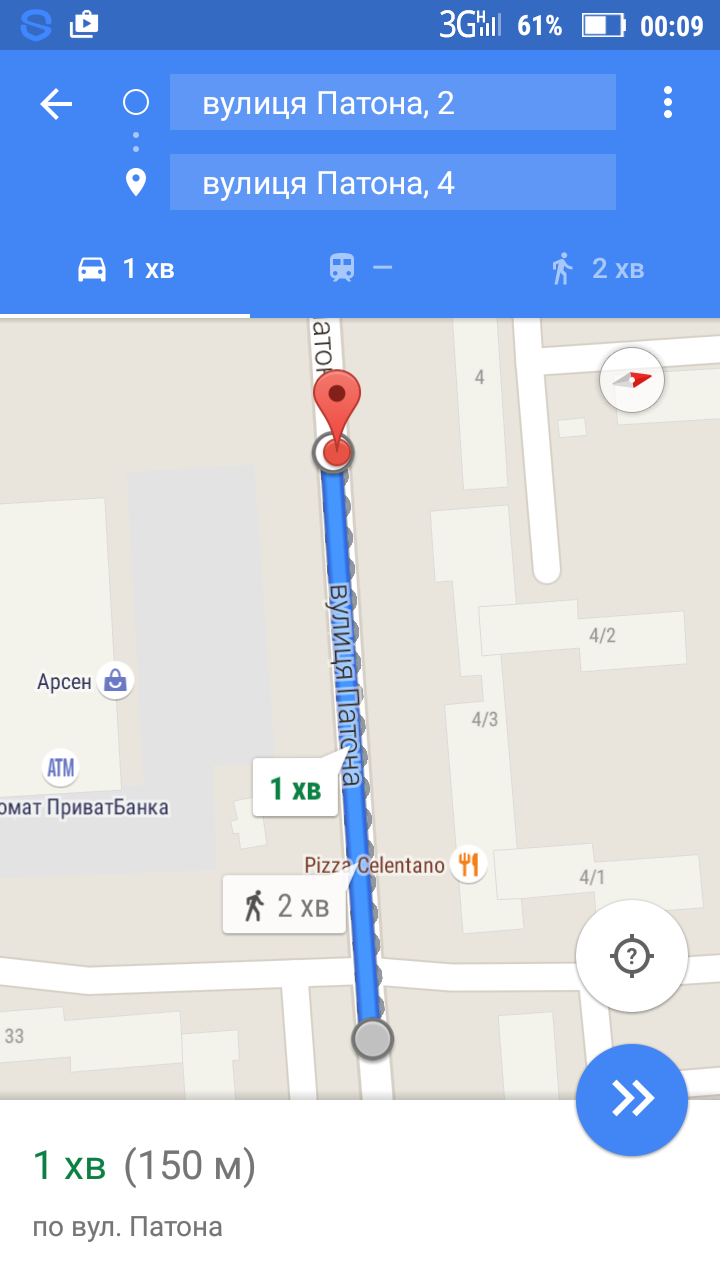The image size is (720, 1280).
Task: Switch to the public transit tab
Action: tap(360, 268)
